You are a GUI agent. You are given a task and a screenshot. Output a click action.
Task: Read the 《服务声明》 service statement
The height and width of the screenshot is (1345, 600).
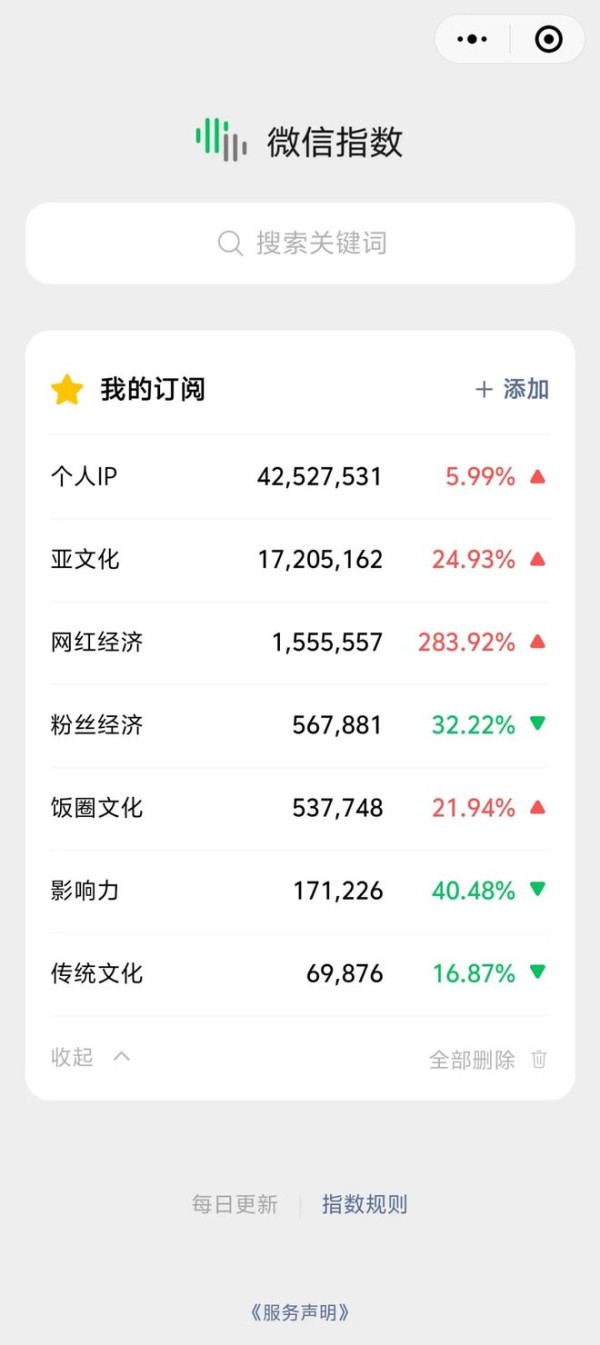point(300,1313)
